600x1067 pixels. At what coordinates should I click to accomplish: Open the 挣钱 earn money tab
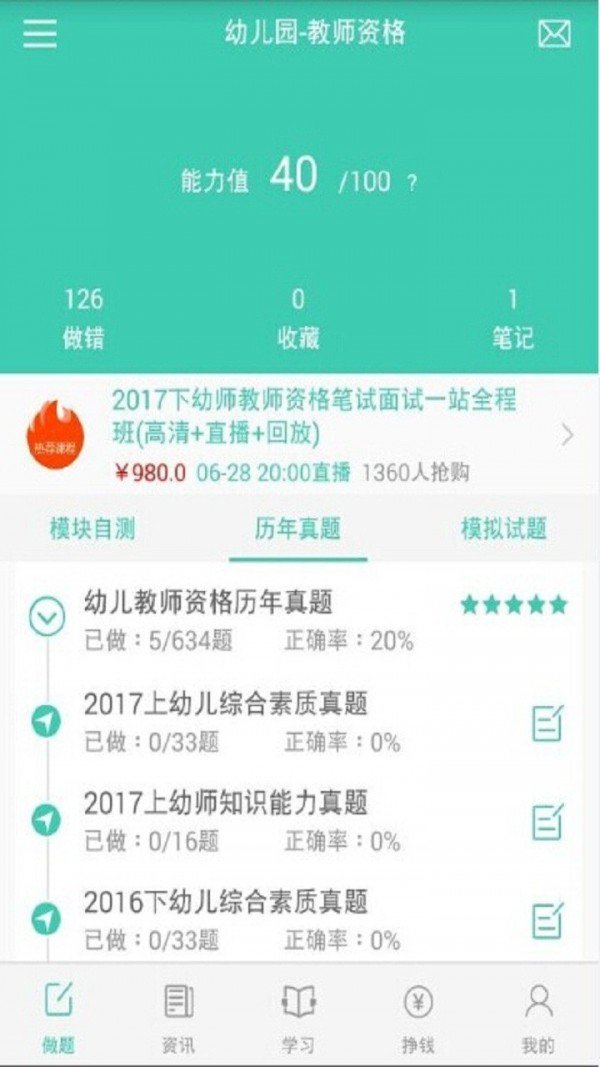418,1016
